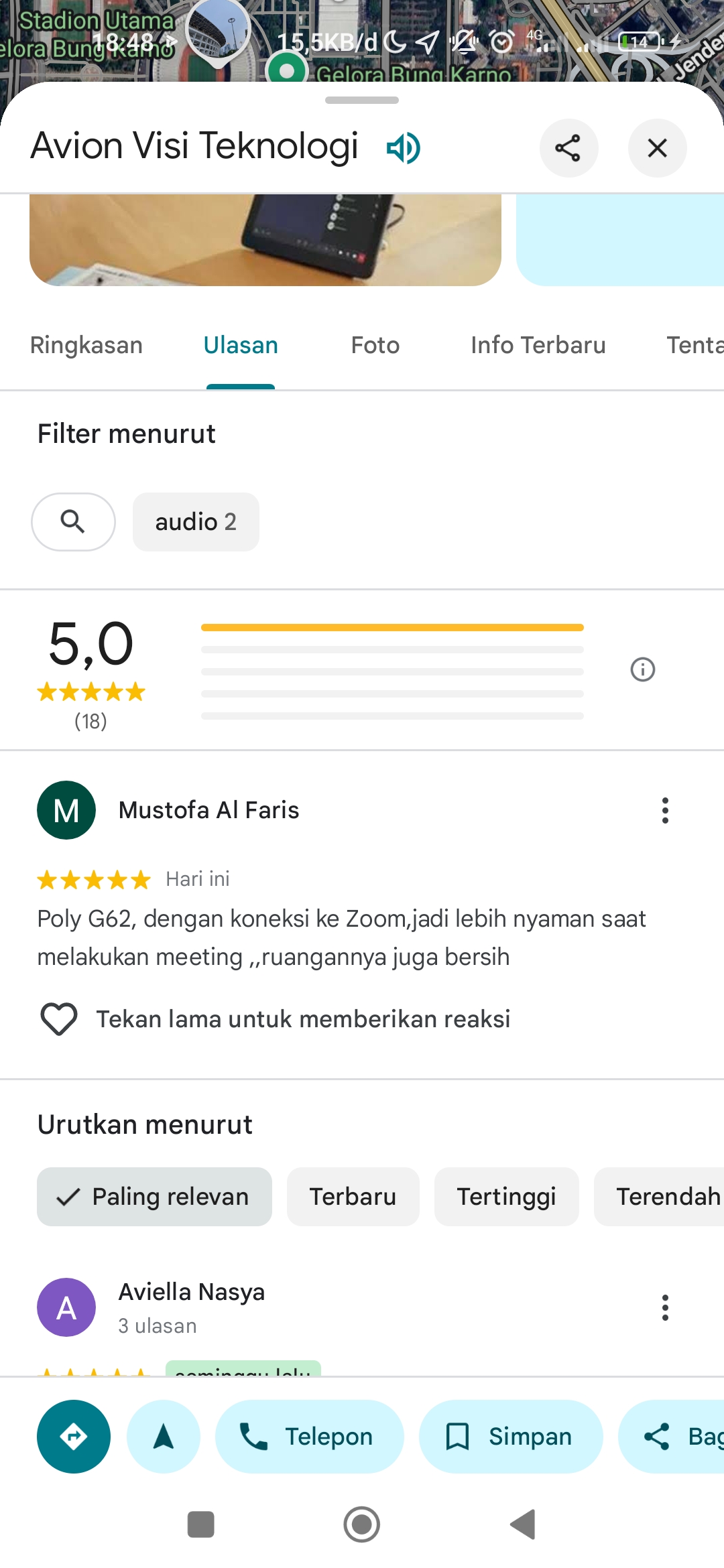Sort reviews by Terbaru
This screenshot has width=724, height=1568.
pyautogui.click(x=353, y=1197)
